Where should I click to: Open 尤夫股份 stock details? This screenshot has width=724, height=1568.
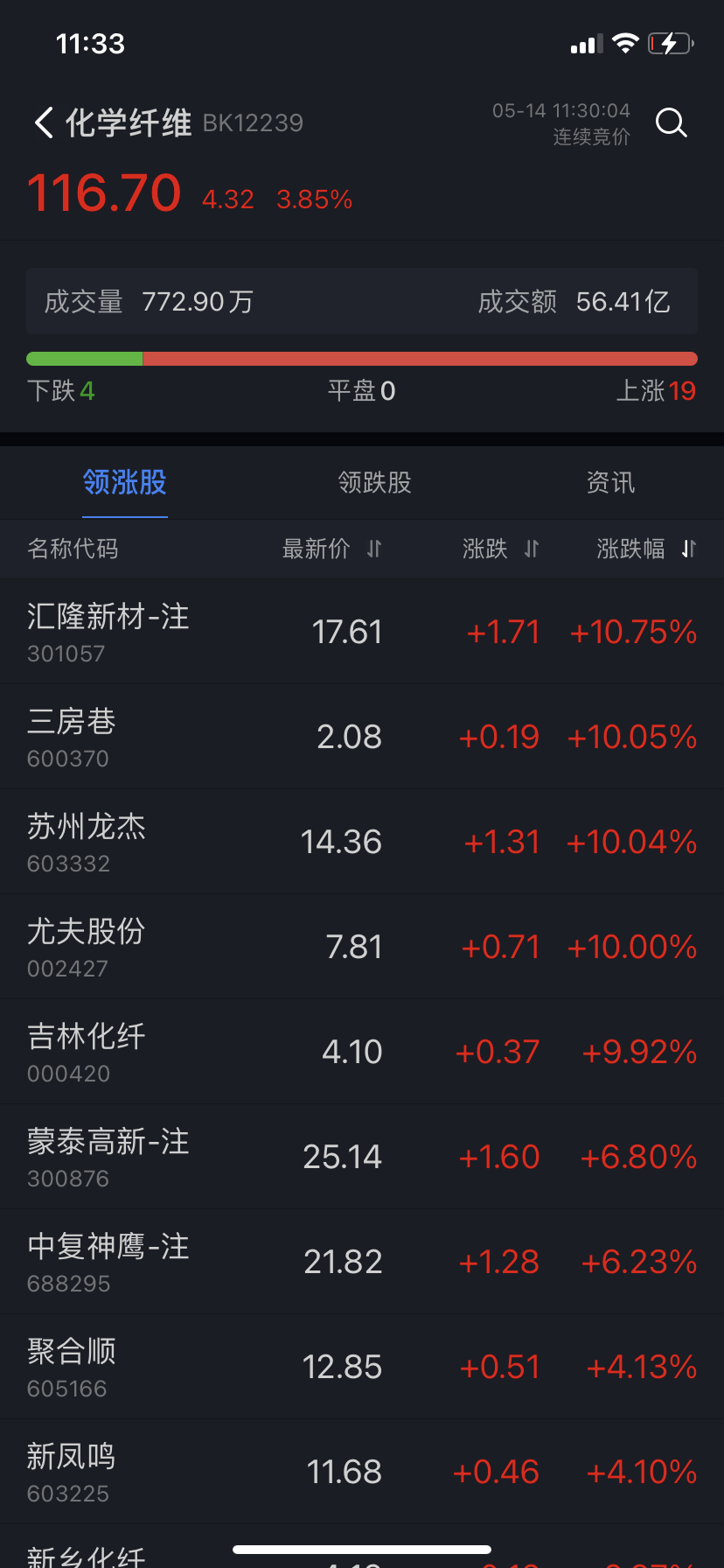(362, 947)
